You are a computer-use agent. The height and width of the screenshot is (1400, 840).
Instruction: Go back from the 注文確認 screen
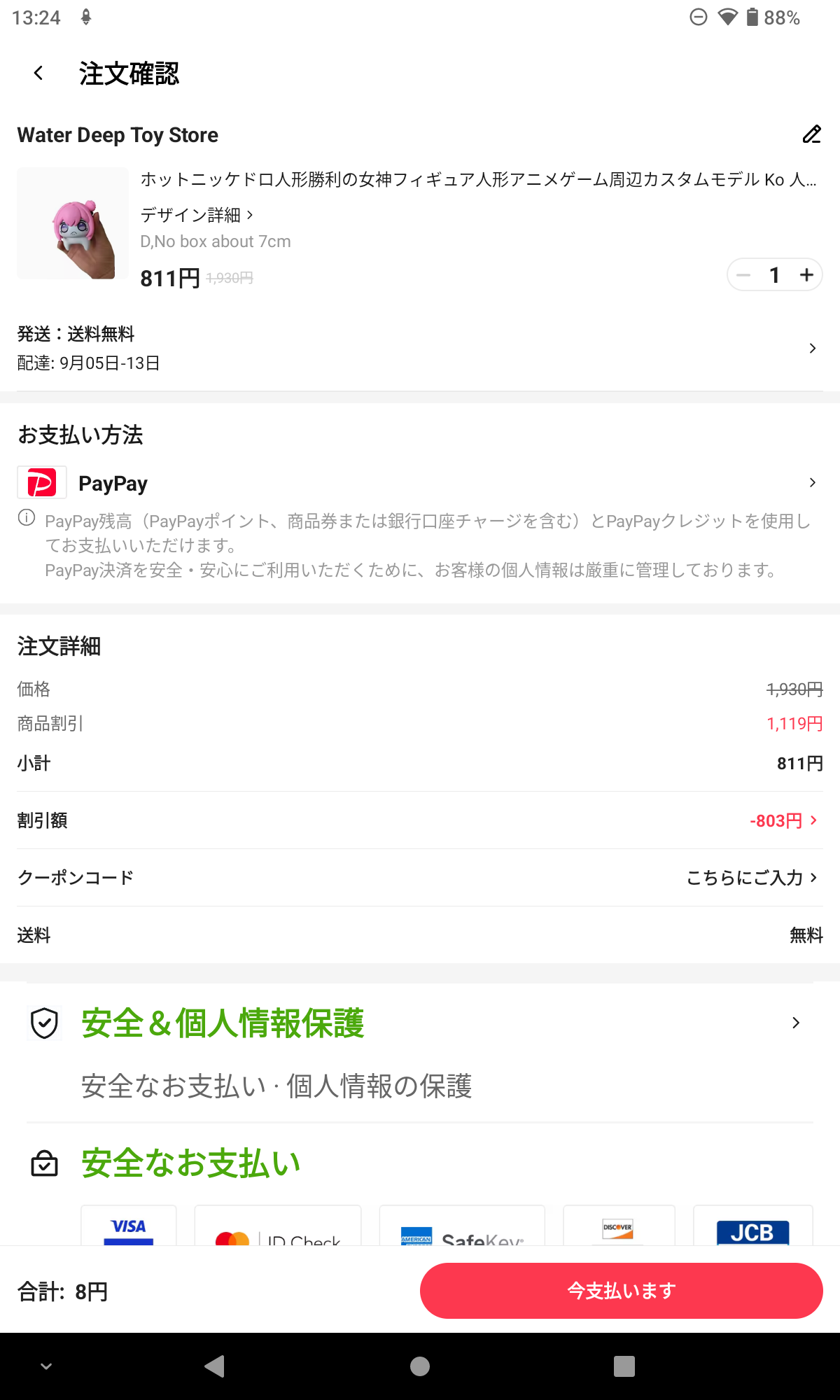38,73
